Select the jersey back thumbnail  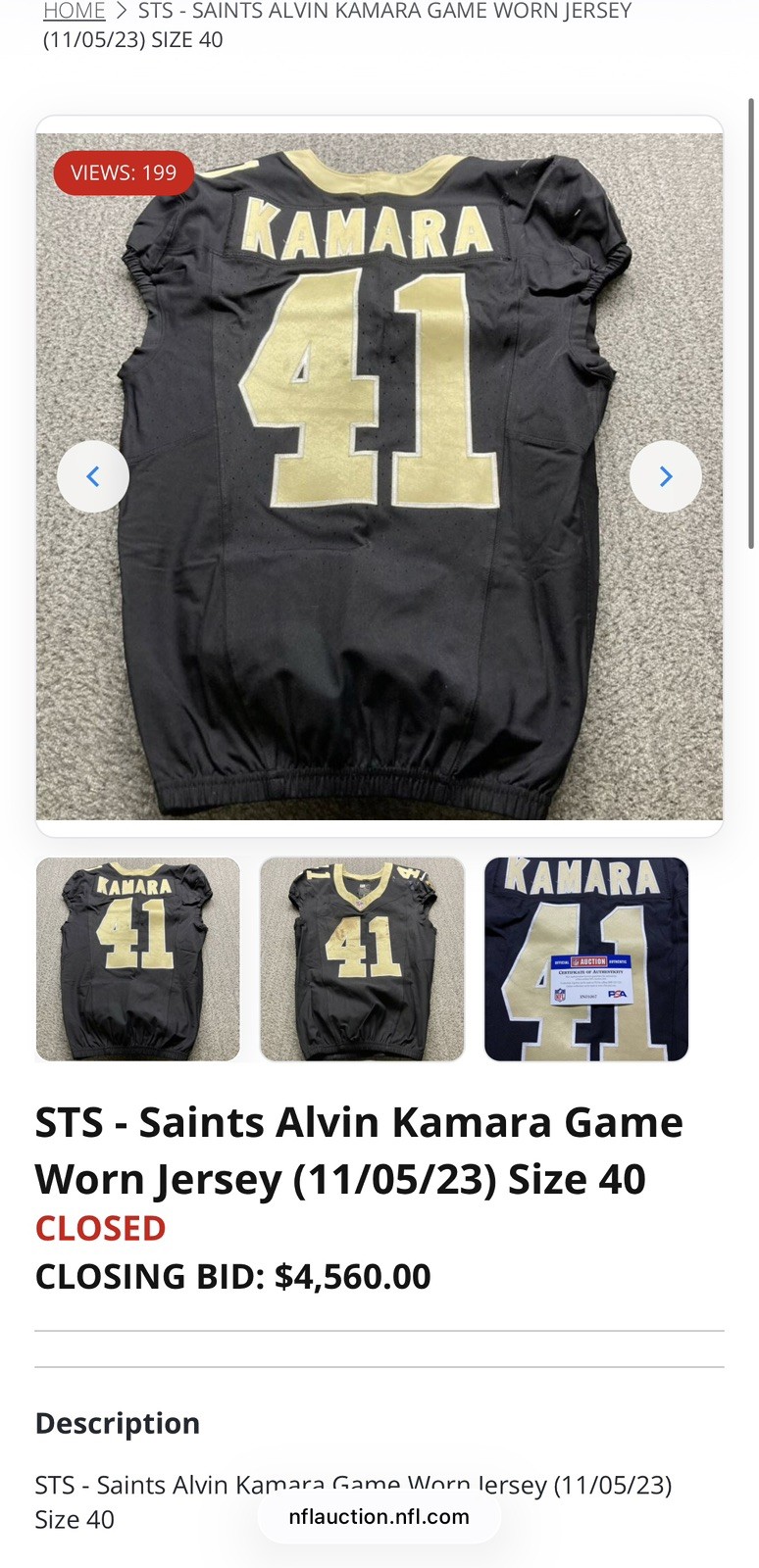point(138,959)
